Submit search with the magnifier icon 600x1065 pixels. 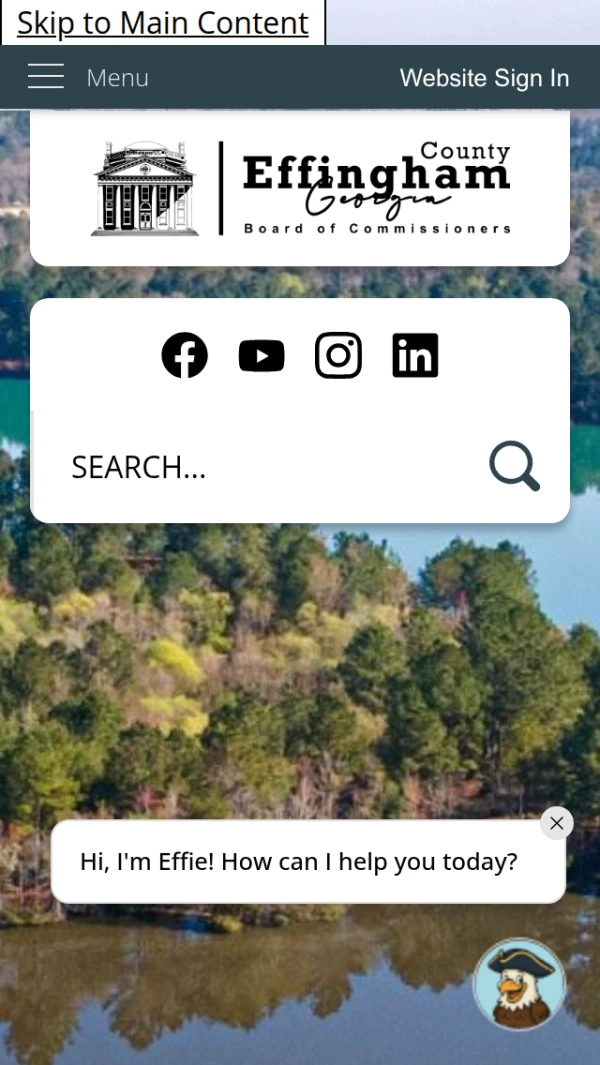514,466
